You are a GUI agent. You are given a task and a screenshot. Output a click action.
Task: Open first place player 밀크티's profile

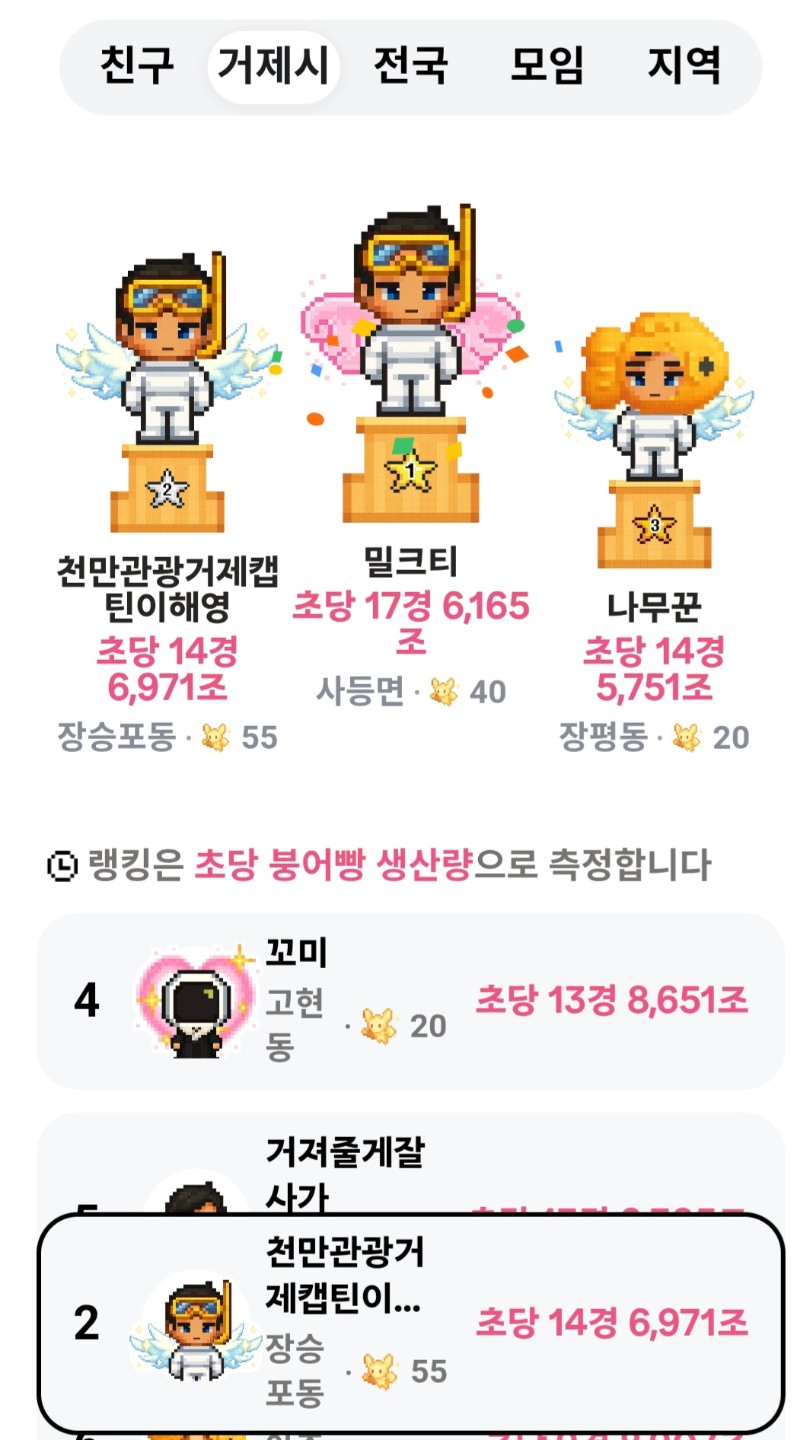tap(411, 330)
